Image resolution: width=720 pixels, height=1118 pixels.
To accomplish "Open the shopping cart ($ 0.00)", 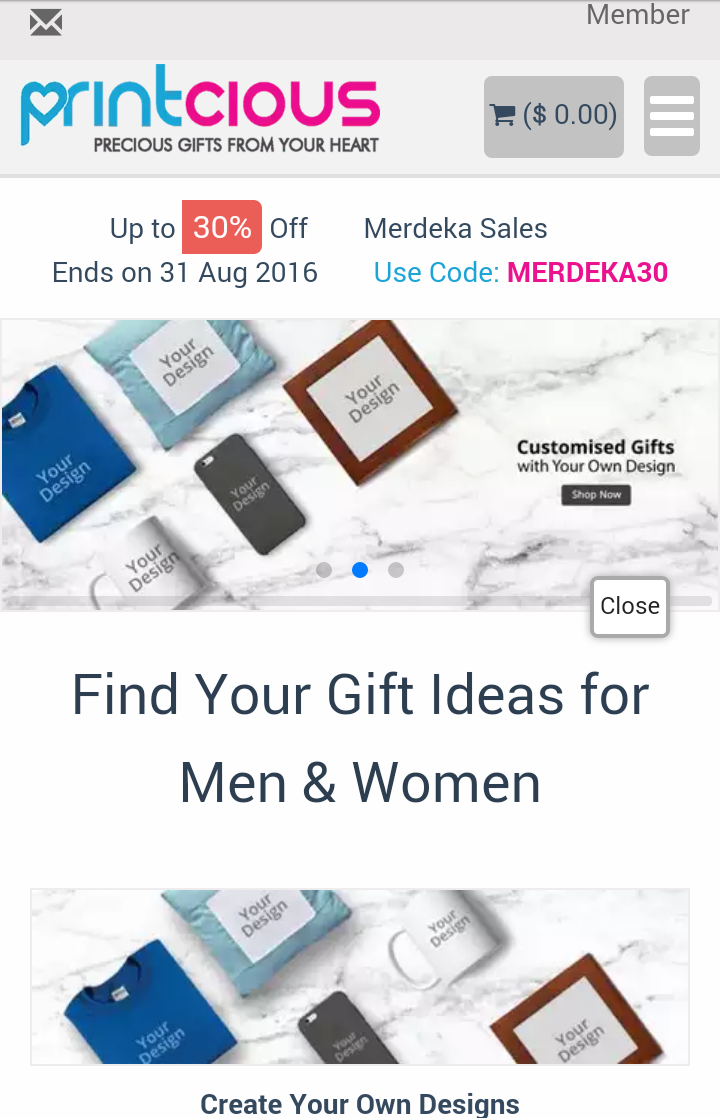I will [x=553, y=116].
